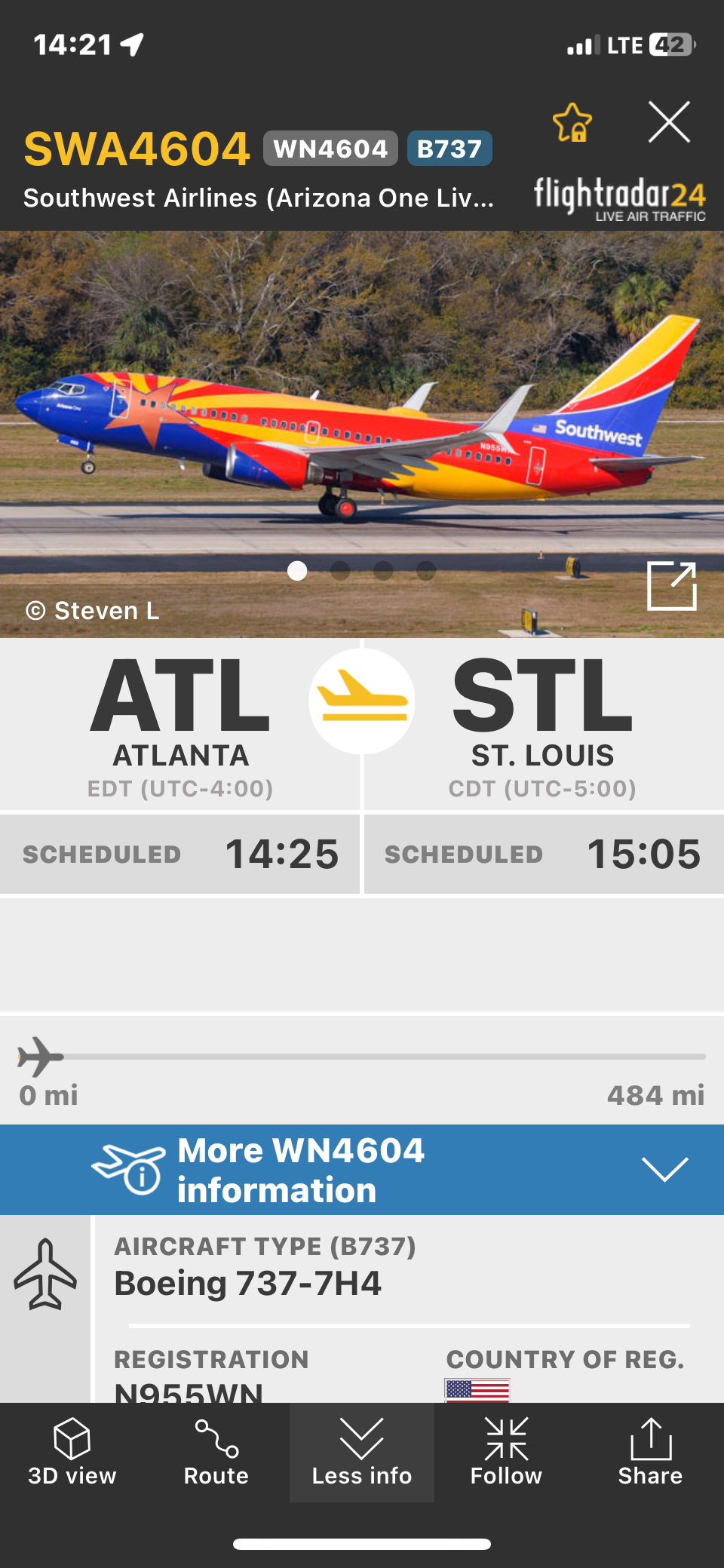Image resolution: width=724 pixels, height=1568 pixels.
Task: Share flight SWA4604
Action: [650, 1452]
